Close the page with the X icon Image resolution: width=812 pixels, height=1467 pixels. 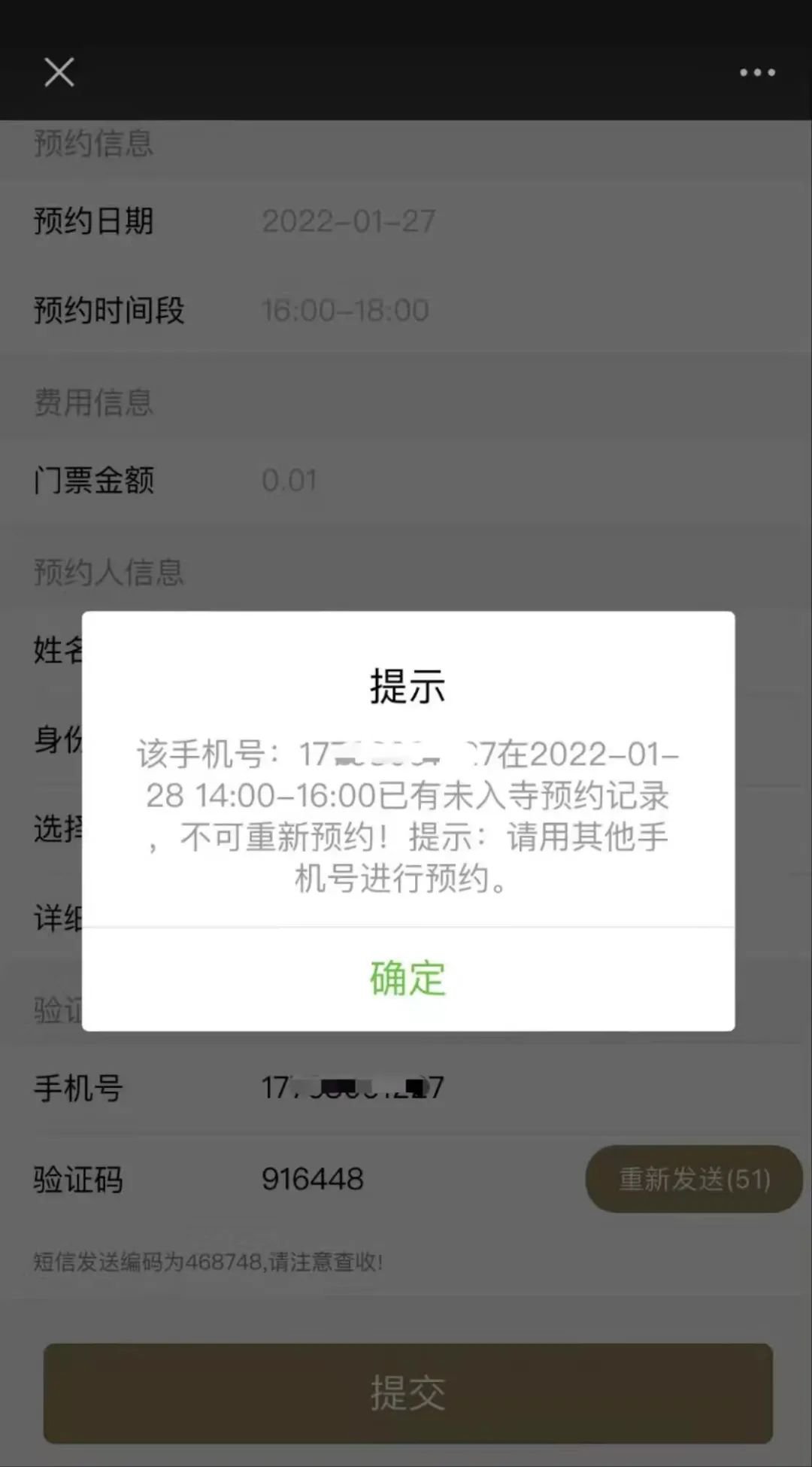59,73
